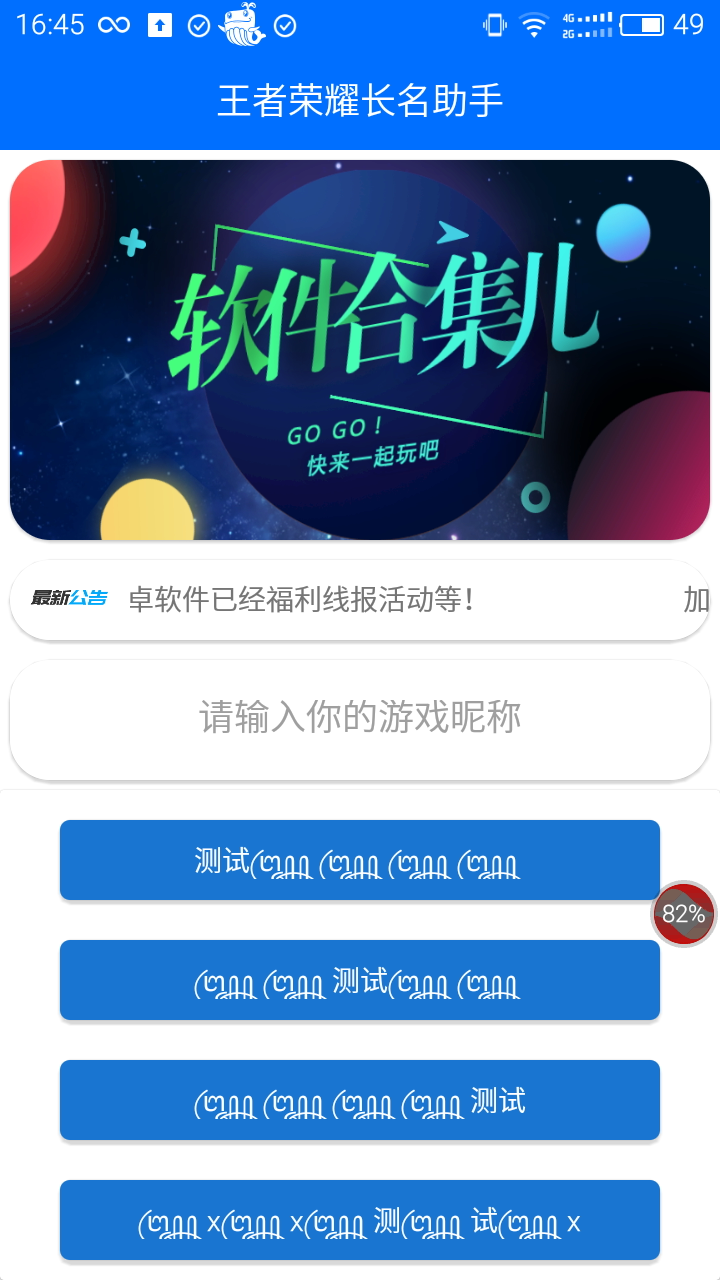Open the 最新公告 announcement bar
The height and width of the screenshot is (1280, 720).
(x=360, y=600)
